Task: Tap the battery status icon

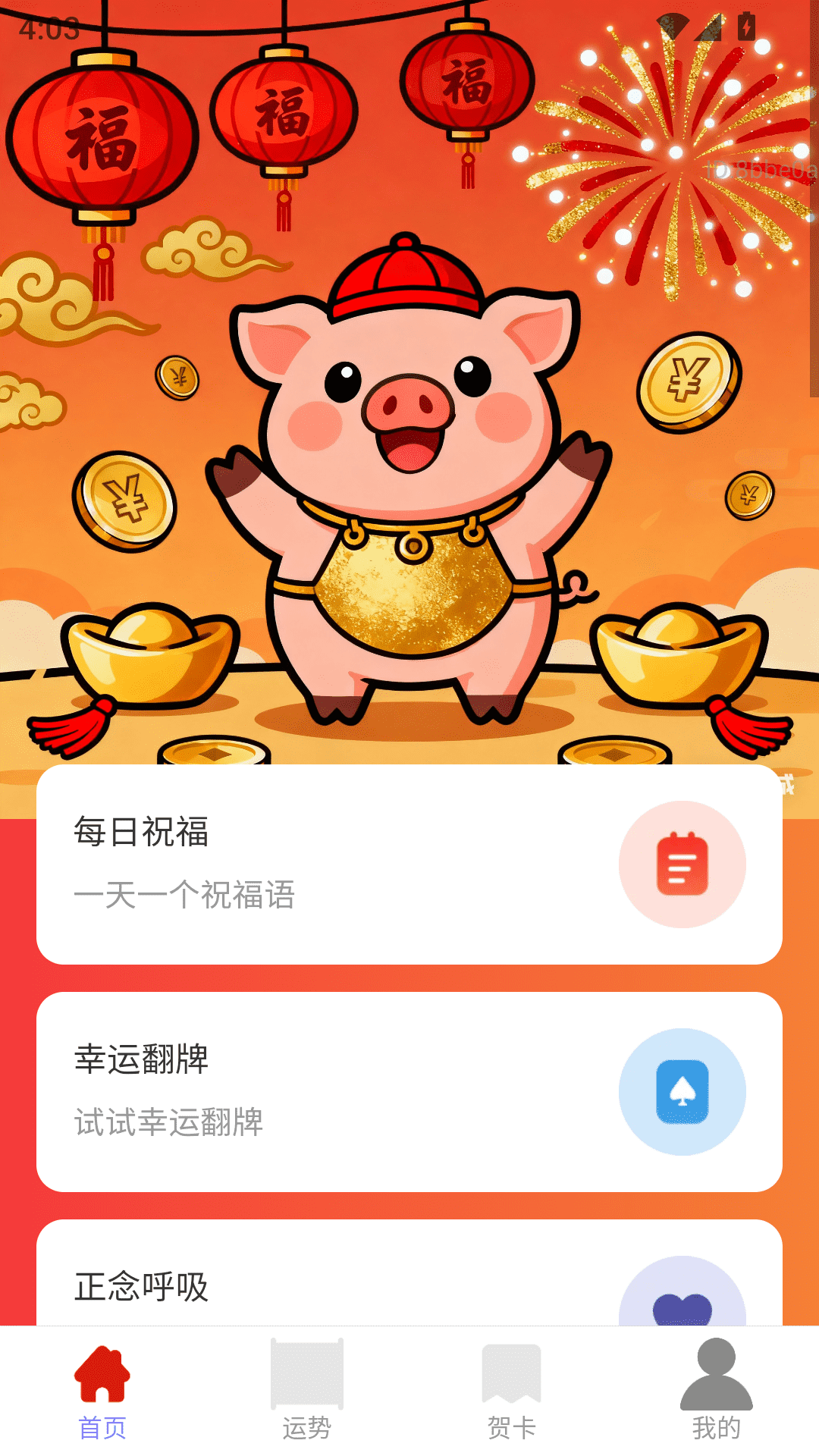Action: 745,26
